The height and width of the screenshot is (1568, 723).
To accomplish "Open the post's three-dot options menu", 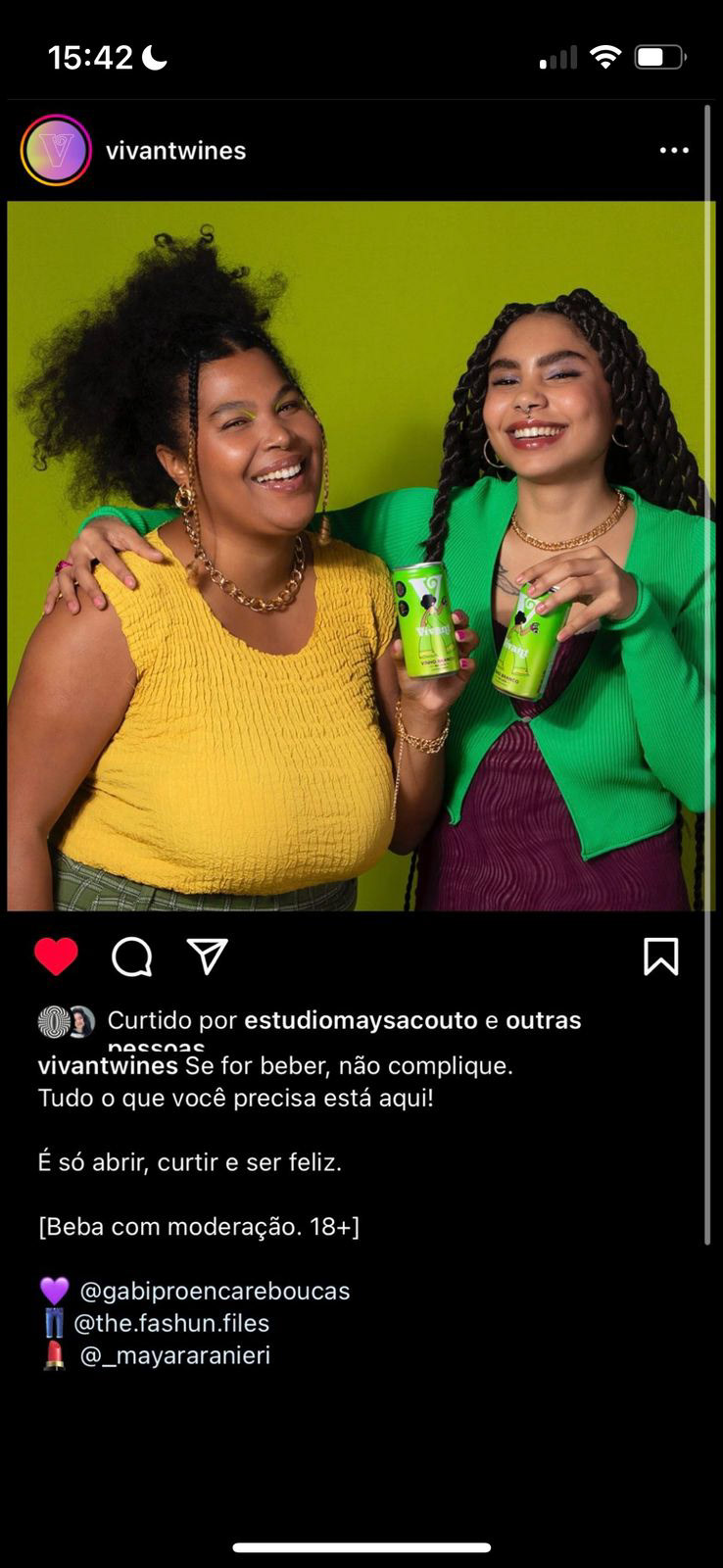I will 674,150.
